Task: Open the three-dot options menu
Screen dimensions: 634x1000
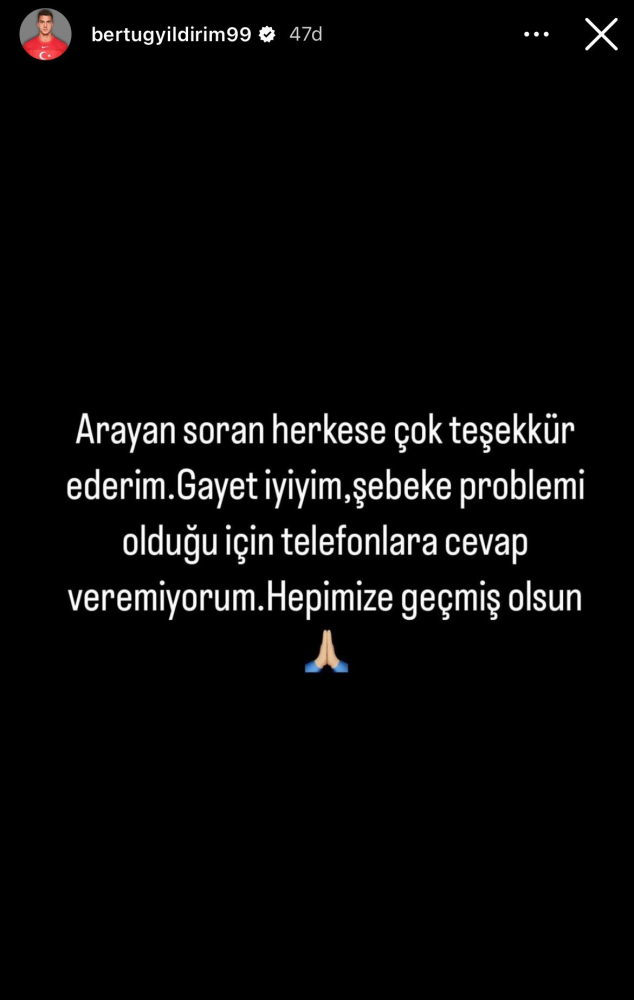Action: point(537,34)
